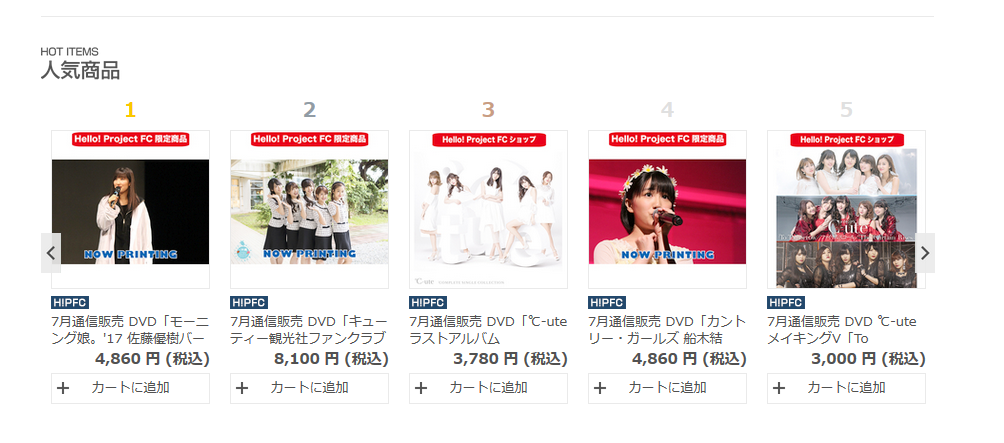Open the ℃-ute last album product image

[x=488, y=211]
